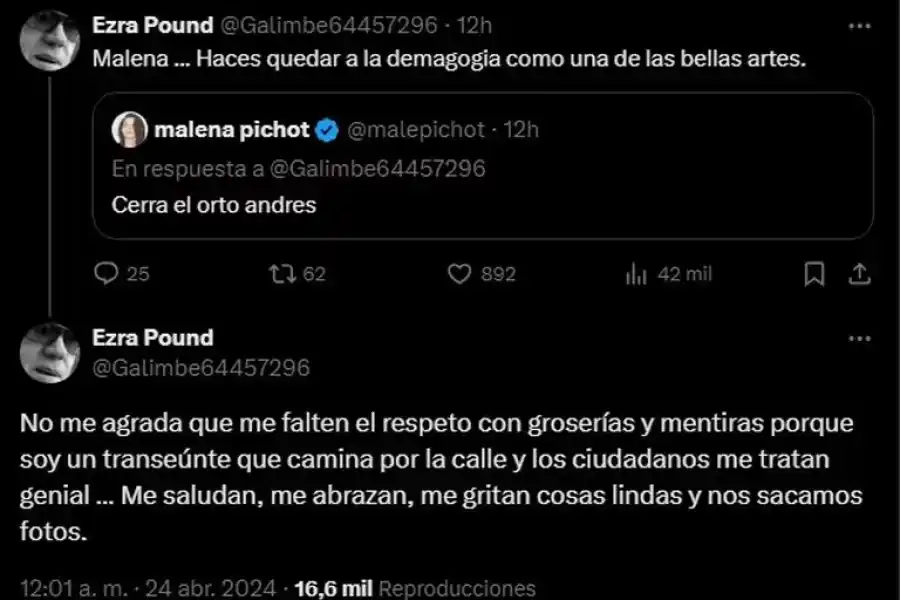The height and width of the screenshot is (600, 900).
Task: Like the tweet with 892 likes
Action: 459,273
